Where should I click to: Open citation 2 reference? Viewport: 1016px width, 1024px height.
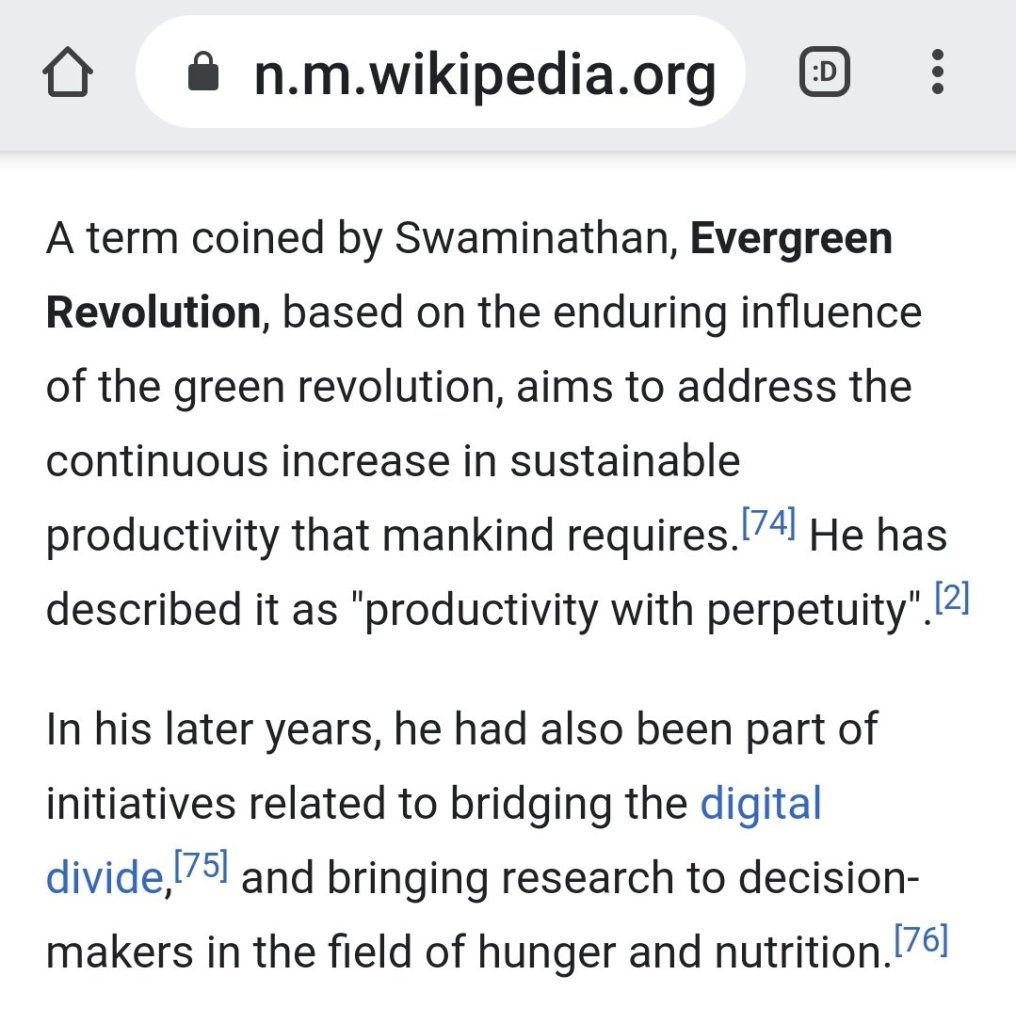tap(951, 598)
